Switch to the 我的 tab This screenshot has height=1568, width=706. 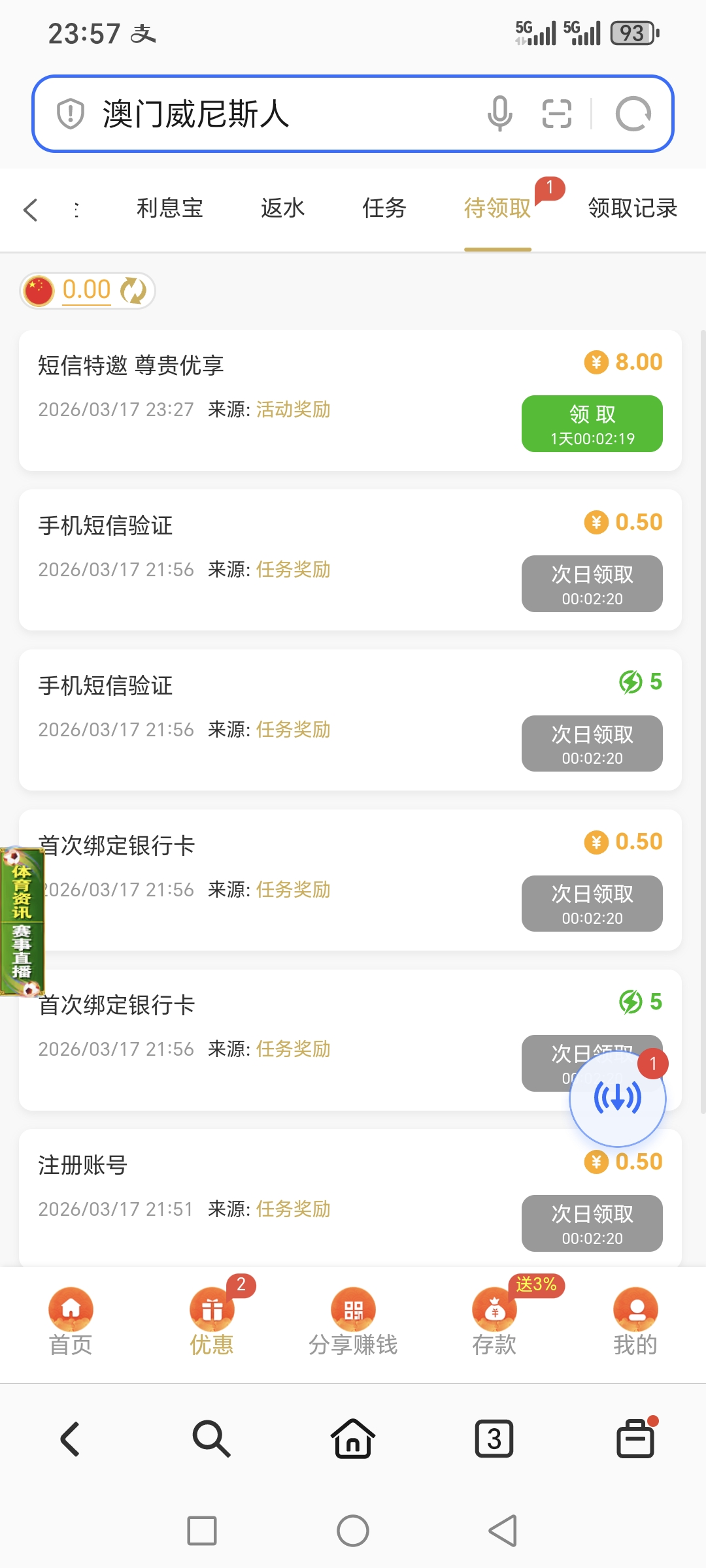(x=635, y=1321)
